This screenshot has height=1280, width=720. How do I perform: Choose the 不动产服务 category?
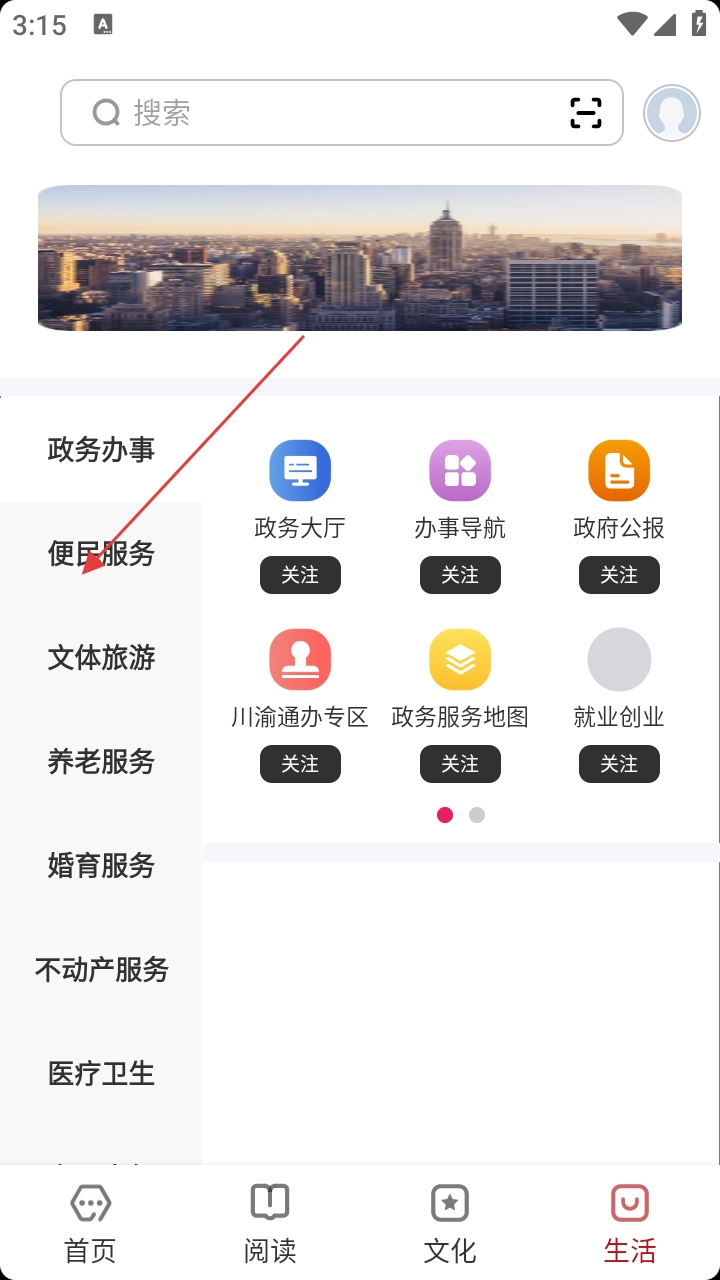pyautogui.click(x=101, y=970)
